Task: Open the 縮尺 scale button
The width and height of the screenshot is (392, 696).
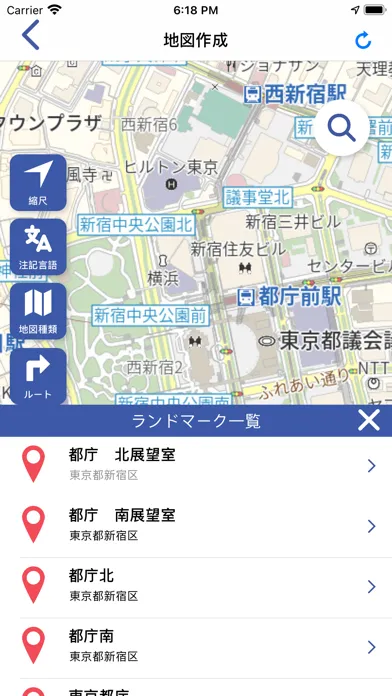Action: point(38,182)
